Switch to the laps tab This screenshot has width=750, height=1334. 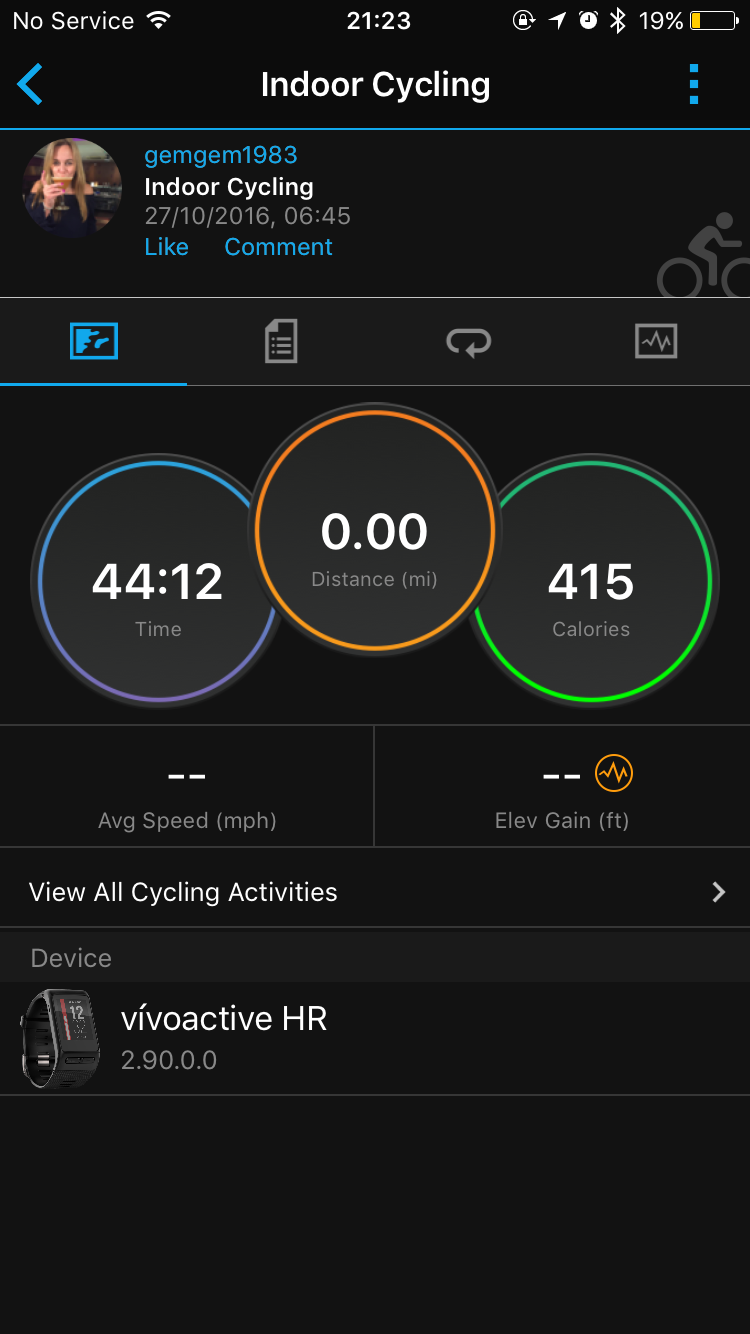pyautogui.click(x=468, y=342)
